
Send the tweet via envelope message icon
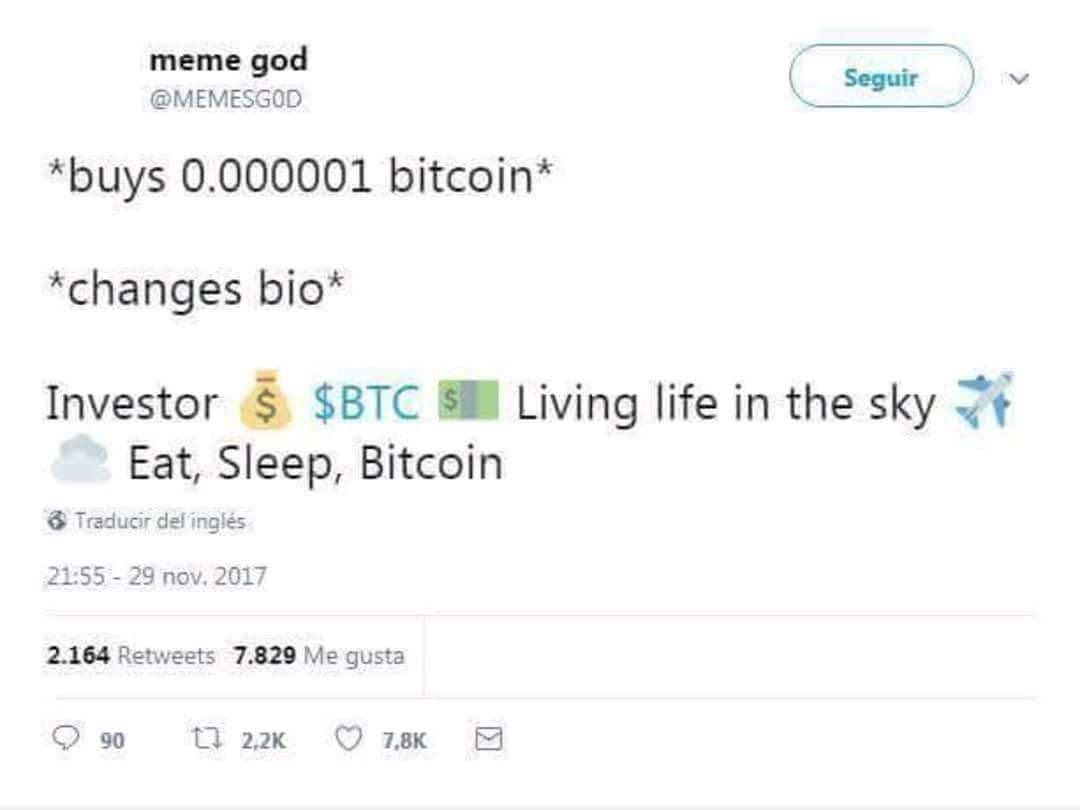[489, 739]
